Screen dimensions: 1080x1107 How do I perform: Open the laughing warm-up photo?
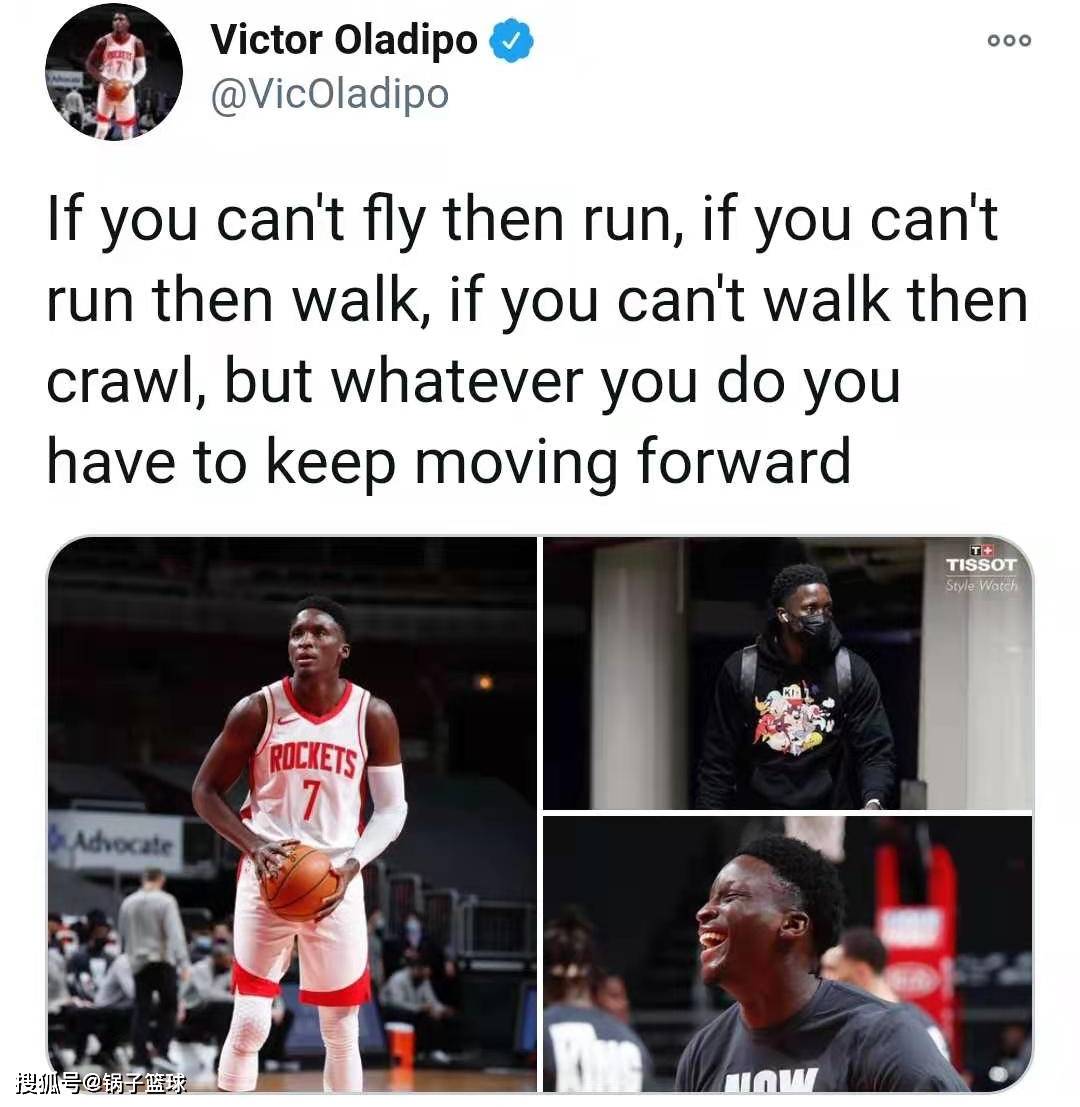pos(788,953)
